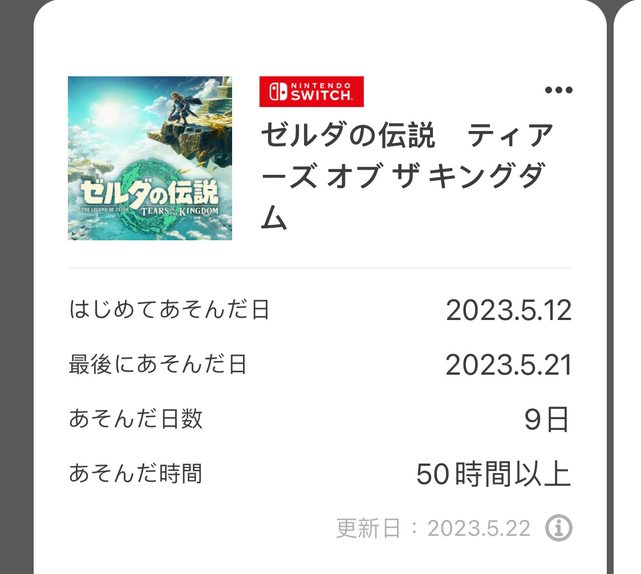Image resolution: width=641 pixels, height=574 pixels.
Task: Tap the info icon beside 更新日
Action: click(560, 528)
